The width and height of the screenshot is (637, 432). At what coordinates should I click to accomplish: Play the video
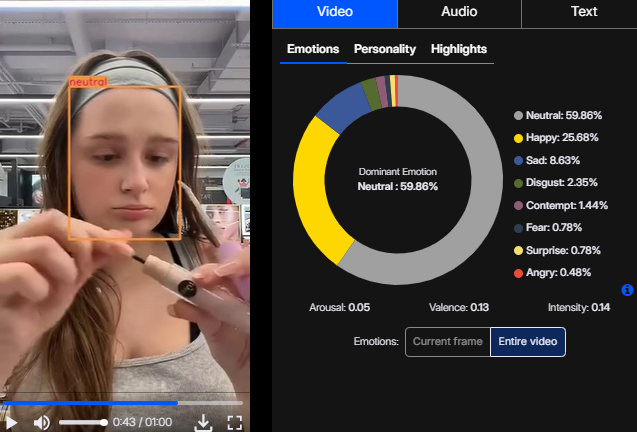[12, 422]
